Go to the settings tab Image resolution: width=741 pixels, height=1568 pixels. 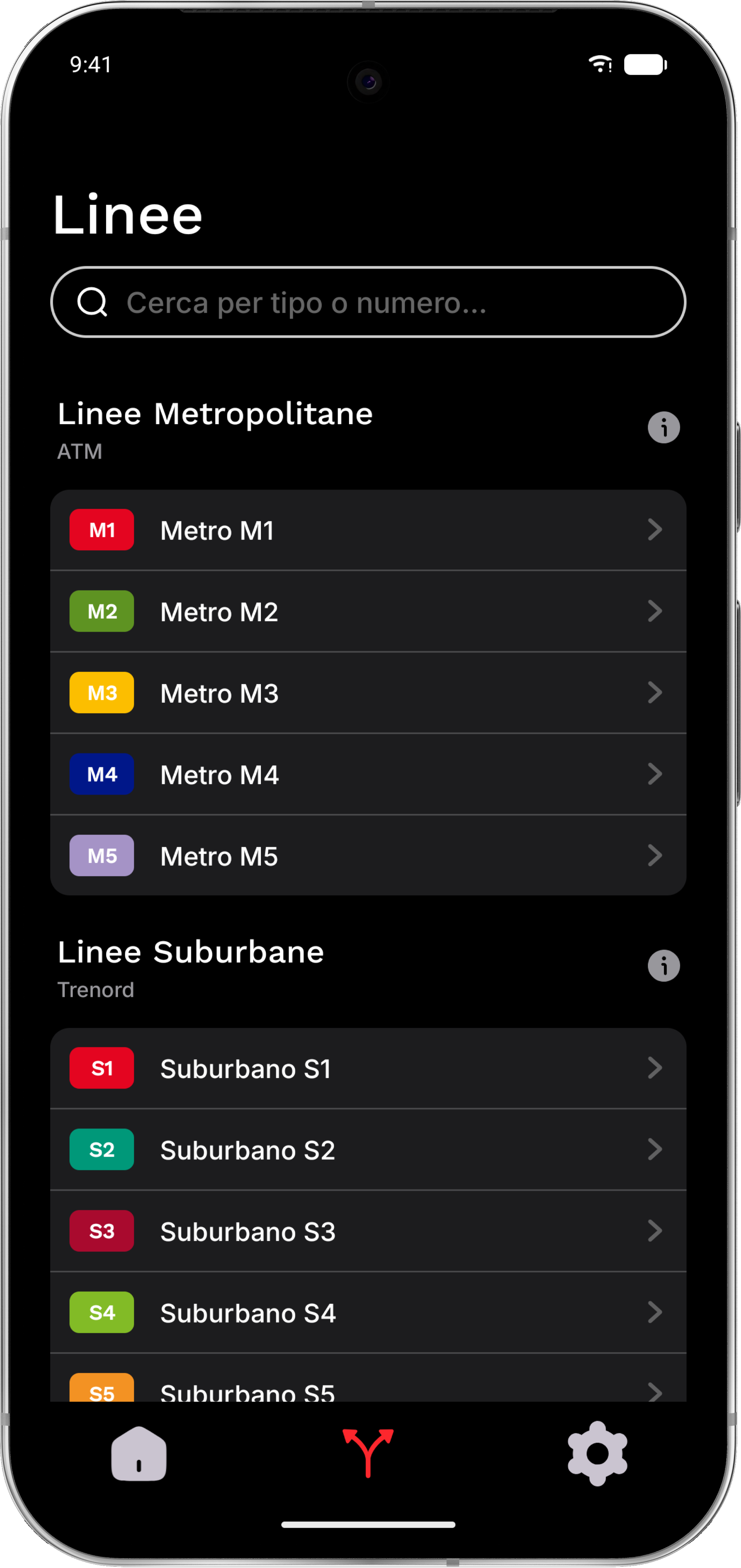pyautogui.click(x=597, y=1454)
